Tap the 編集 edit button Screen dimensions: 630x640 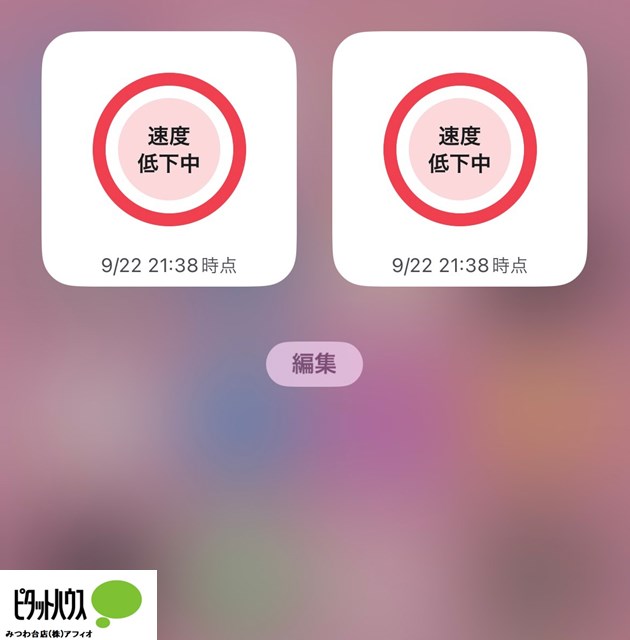(314, 364)
